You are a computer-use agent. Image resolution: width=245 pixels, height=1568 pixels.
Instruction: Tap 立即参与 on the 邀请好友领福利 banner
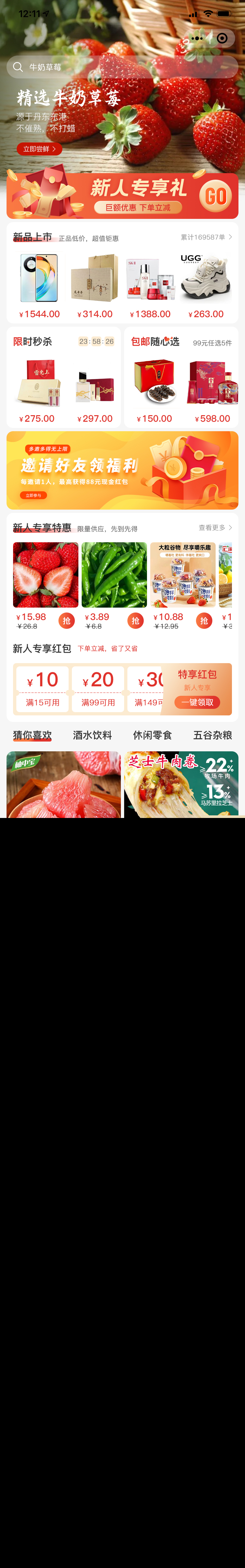click(34, 496)
